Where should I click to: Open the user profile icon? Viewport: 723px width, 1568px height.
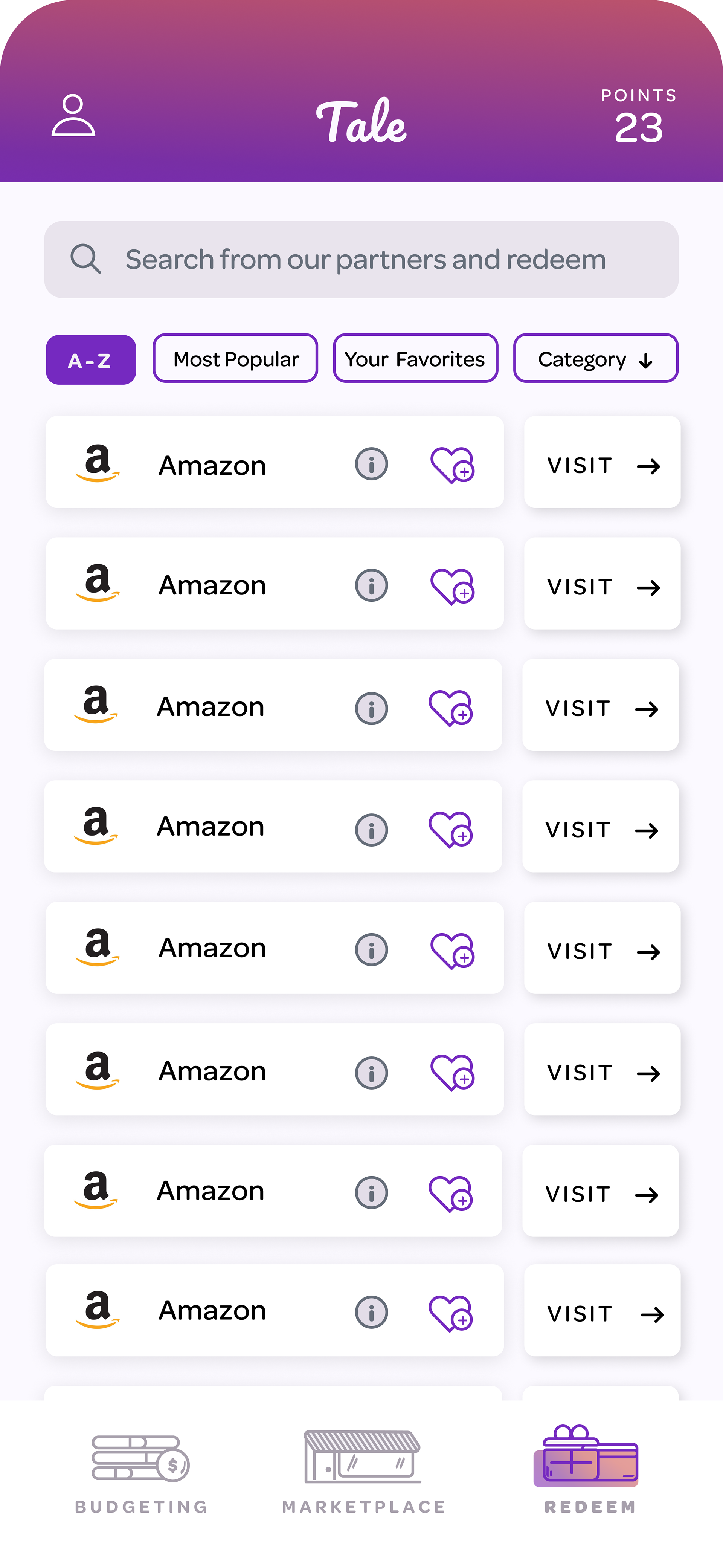[73, 115]
